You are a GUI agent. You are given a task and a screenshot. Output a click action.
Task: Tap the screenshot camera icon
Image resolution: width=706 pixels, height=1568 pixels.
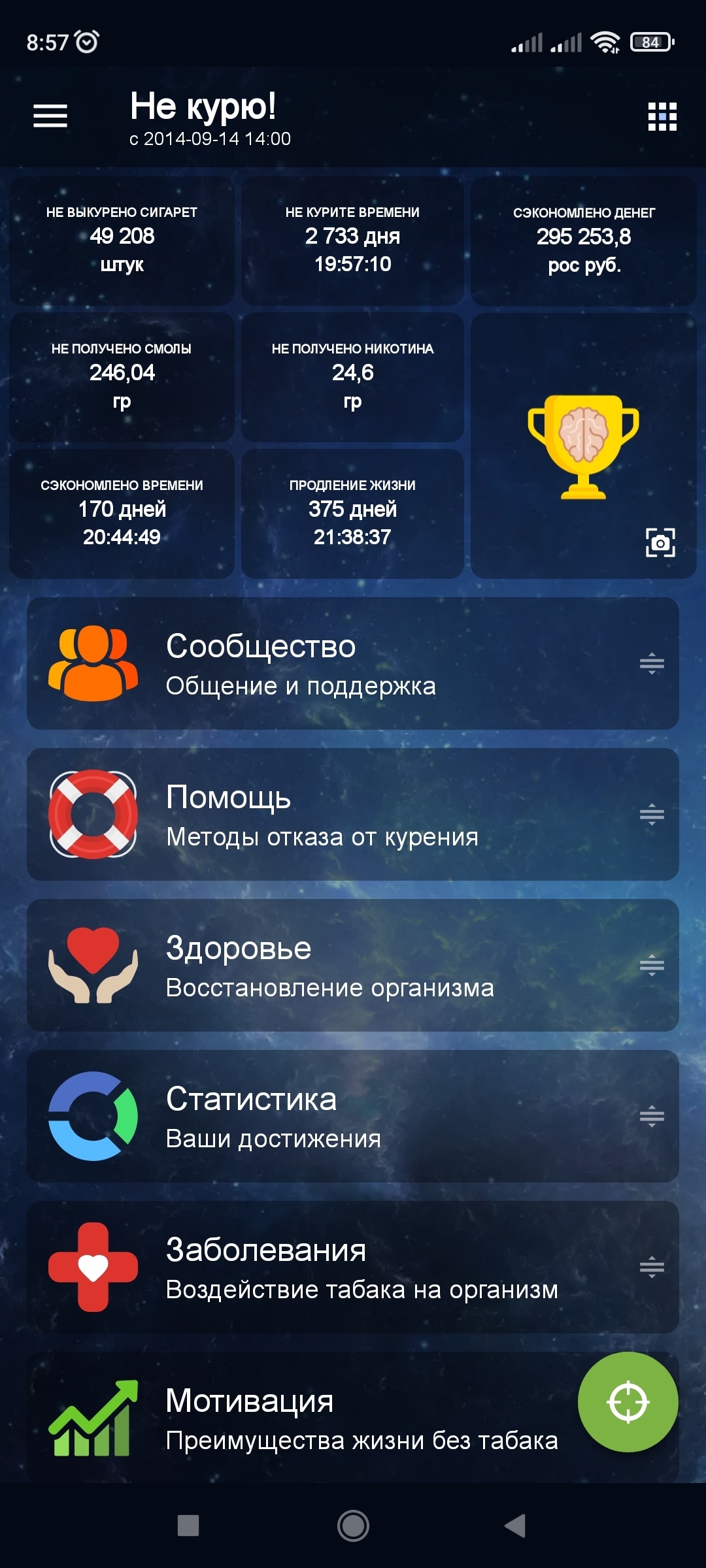tap(660, 543)
